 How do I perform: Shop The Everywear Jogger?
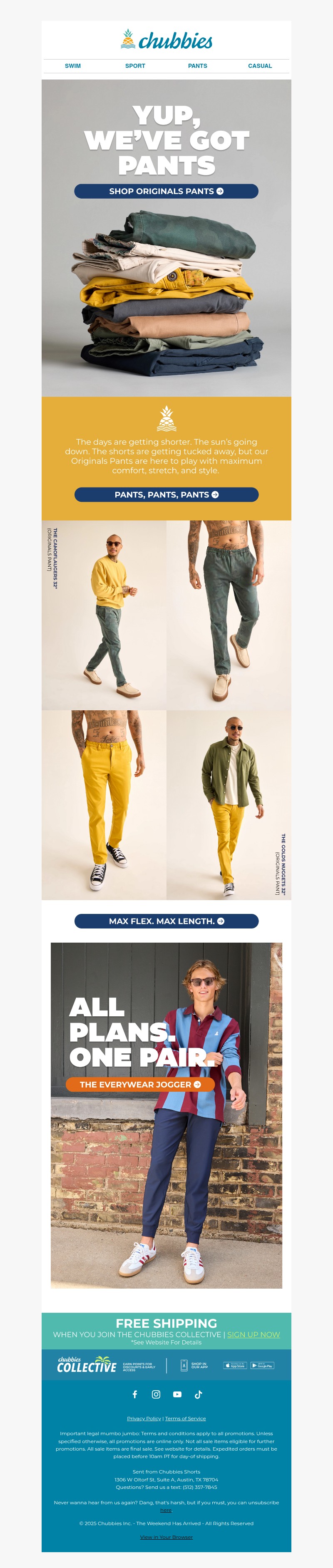(x=140, y=1084)
